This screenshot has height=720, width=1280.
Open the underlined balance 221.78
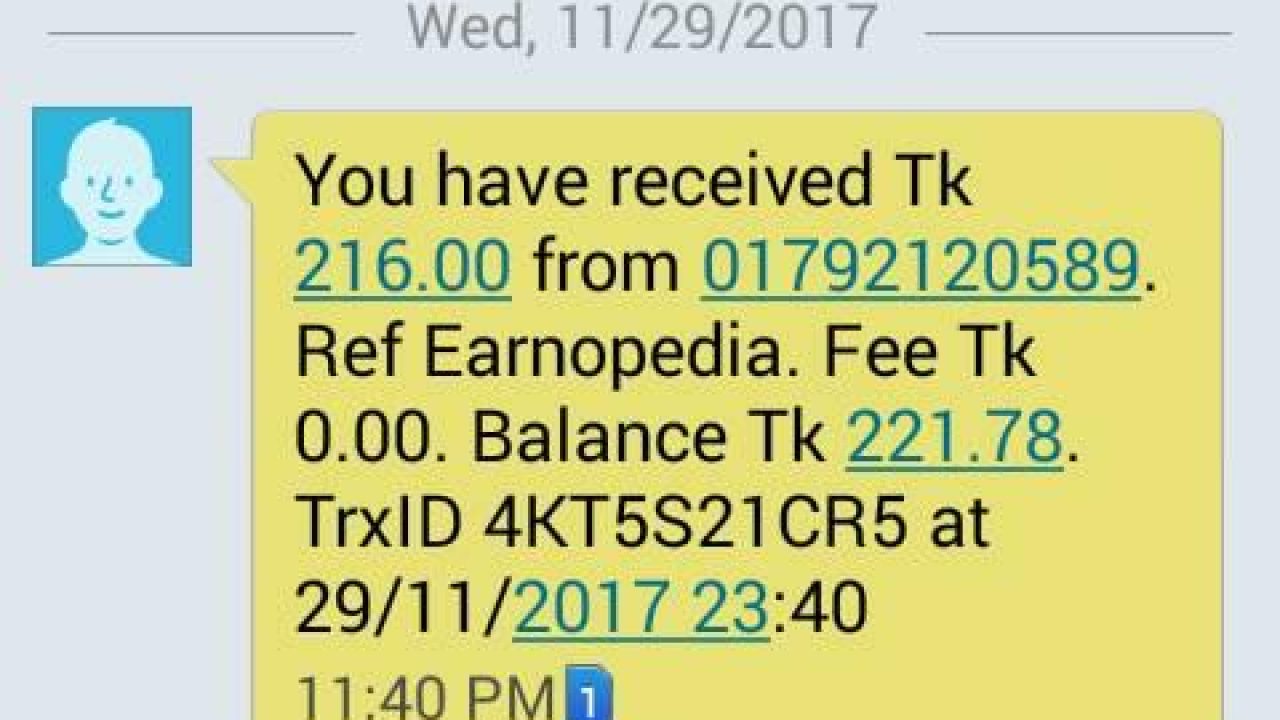[954, 438]
